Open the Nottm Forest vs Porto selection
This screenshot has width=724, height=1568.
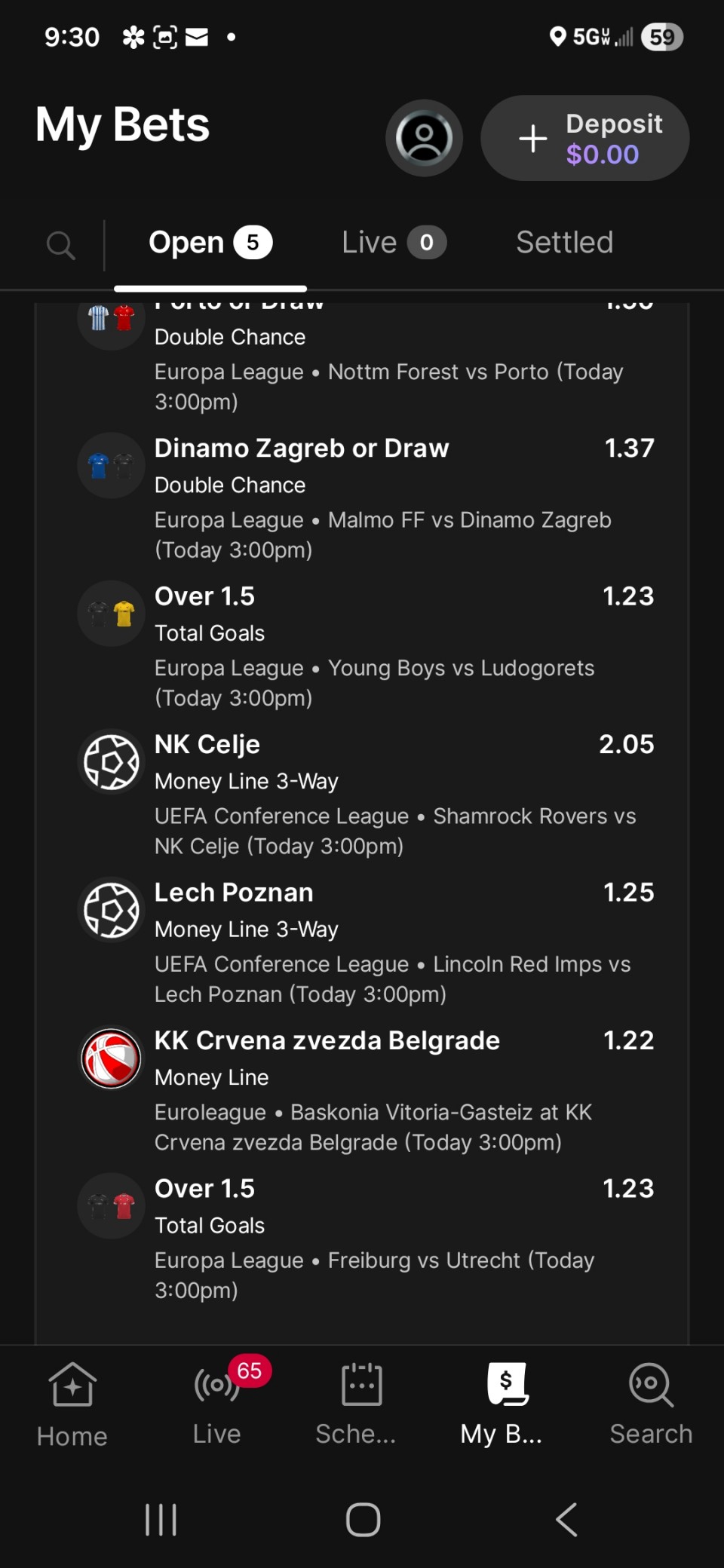point(366,362)
